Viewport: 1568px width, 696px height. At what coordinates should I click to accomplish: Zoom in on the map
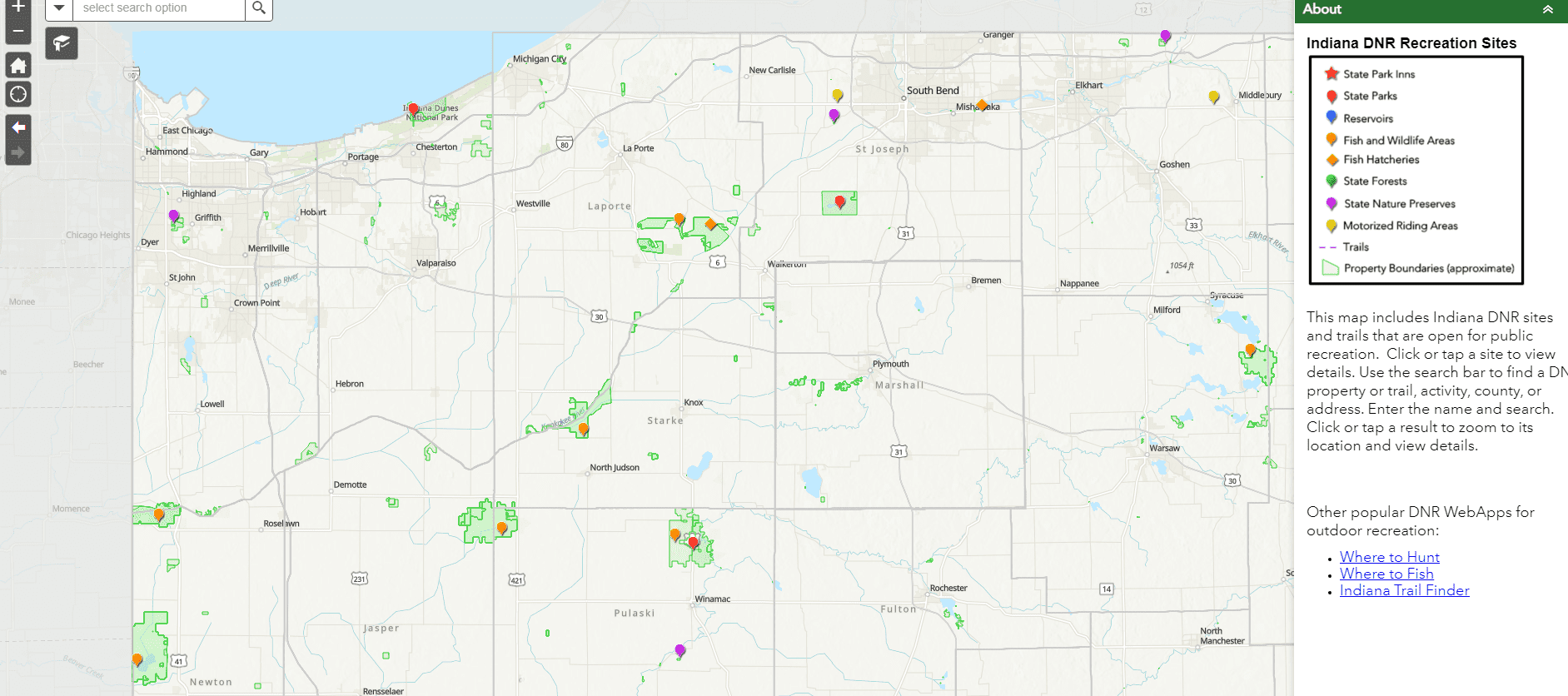tap(18, 7)
